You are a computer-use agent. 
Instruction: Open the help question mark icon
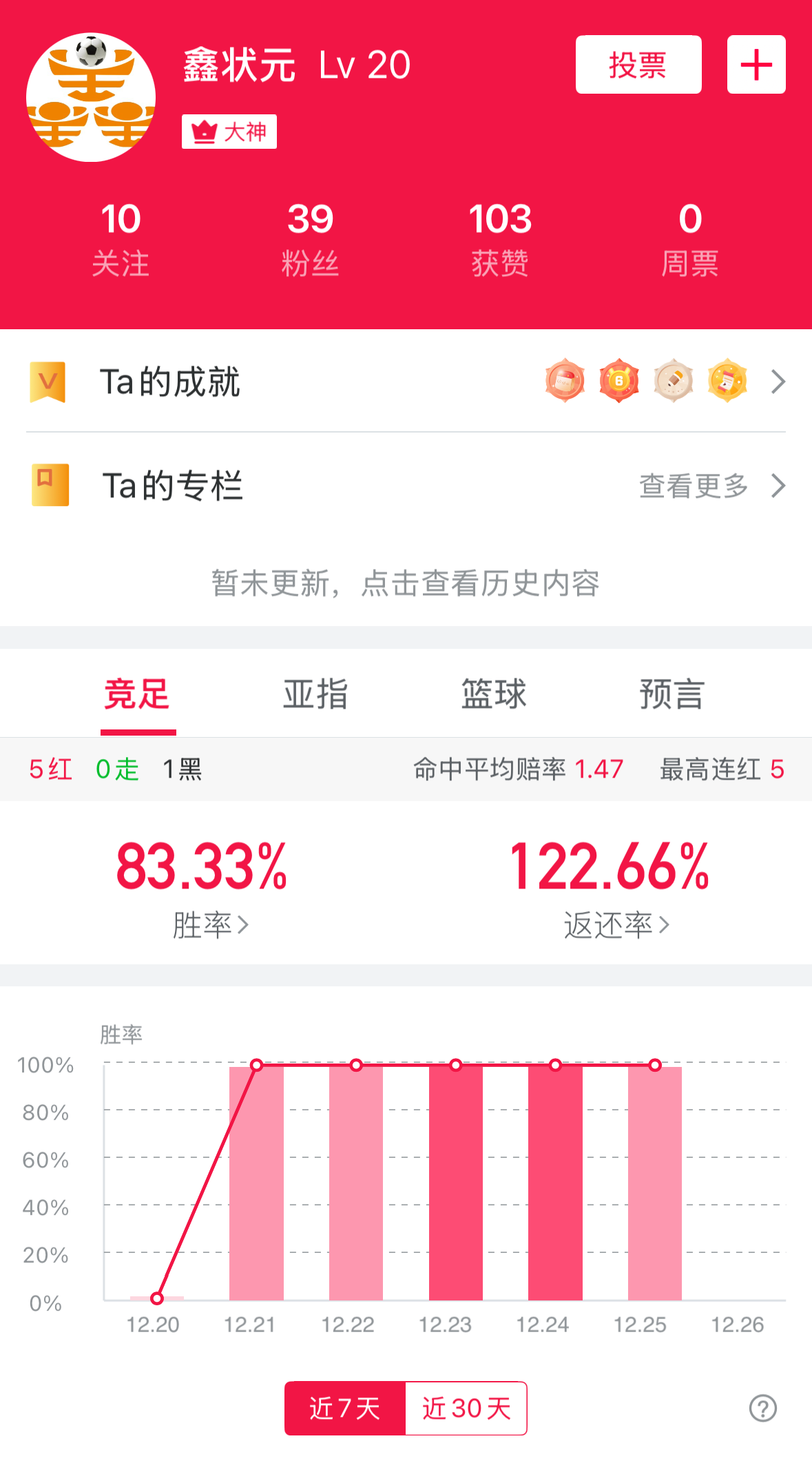tap(762, 1408)
